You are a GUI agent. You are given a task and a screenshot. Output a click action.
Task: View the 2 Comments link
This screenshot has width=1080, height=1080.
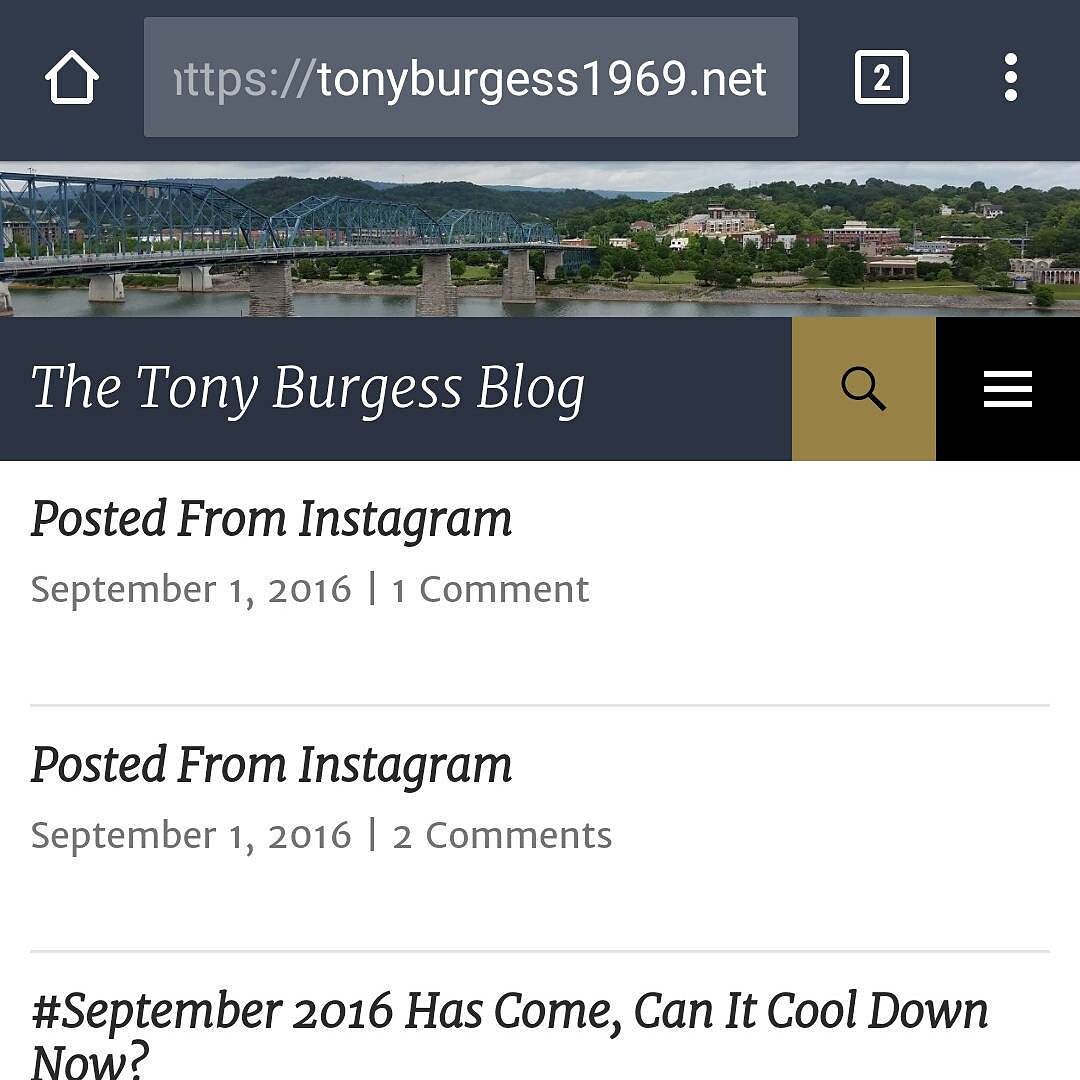[502, 836]
